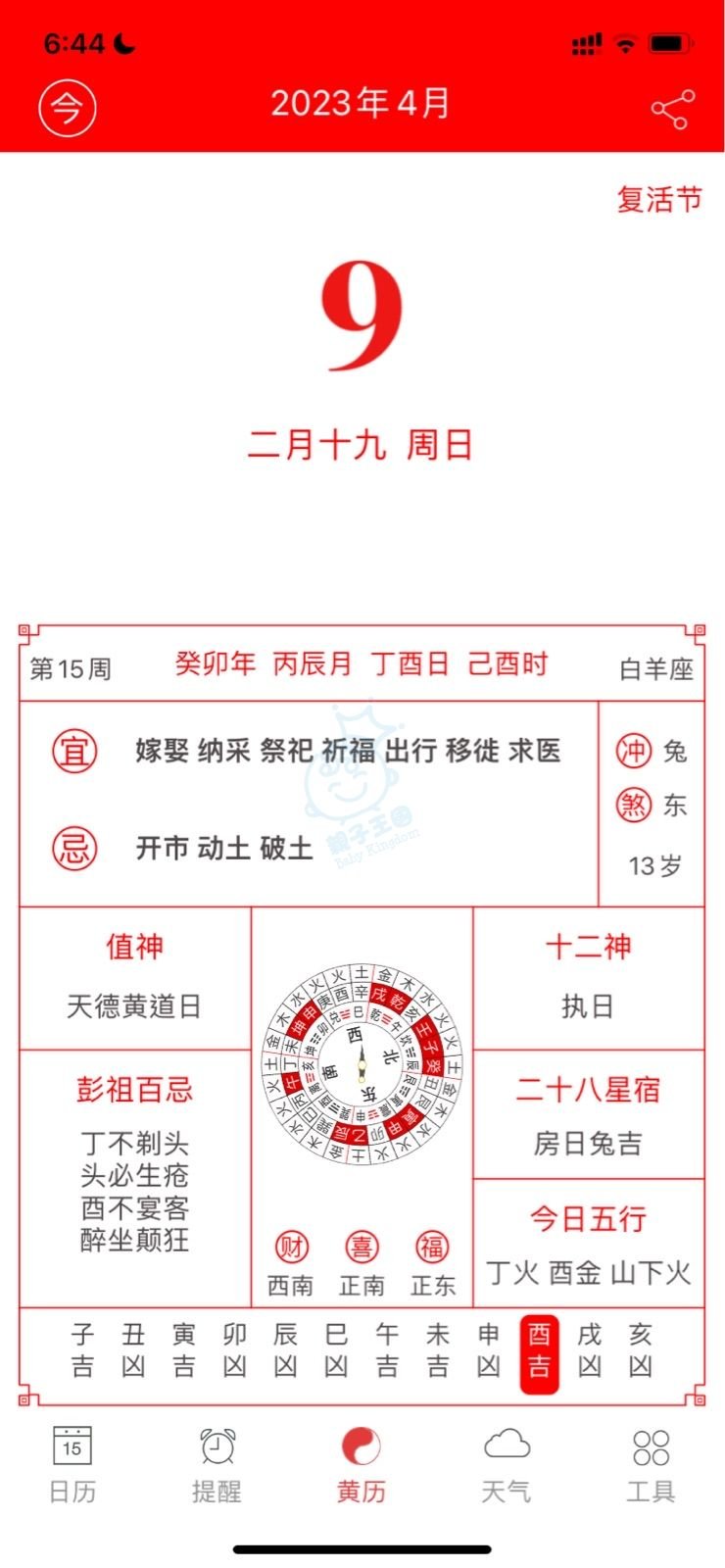Open the 2023年4月 date picker
Screen dimensions: 725x1568
coord(361,103)
